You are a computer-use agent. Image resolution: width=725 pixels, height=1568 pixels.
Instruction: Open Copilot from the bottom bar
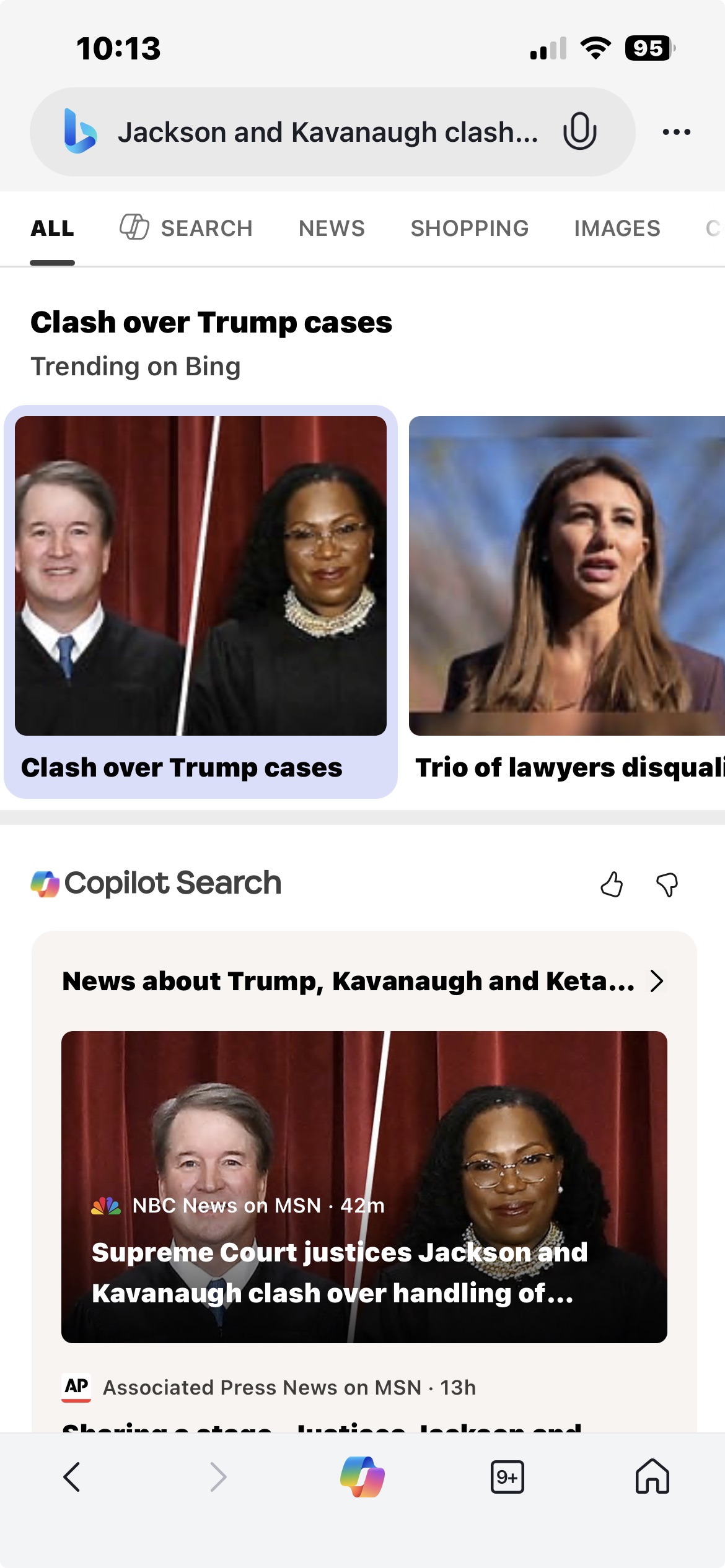[x=362, y=1477]
